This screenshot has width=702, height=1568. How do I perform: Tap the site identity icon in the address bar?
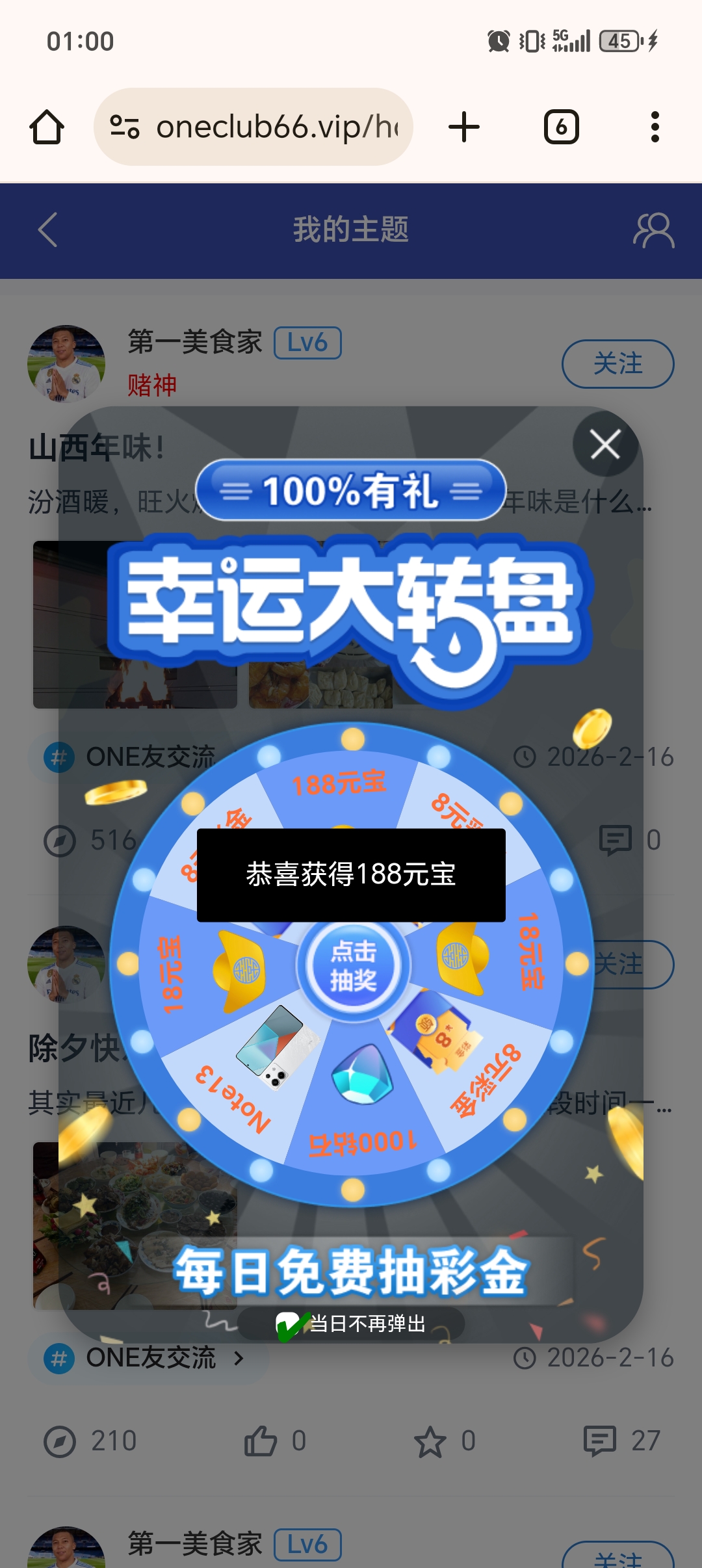(125, 127)
